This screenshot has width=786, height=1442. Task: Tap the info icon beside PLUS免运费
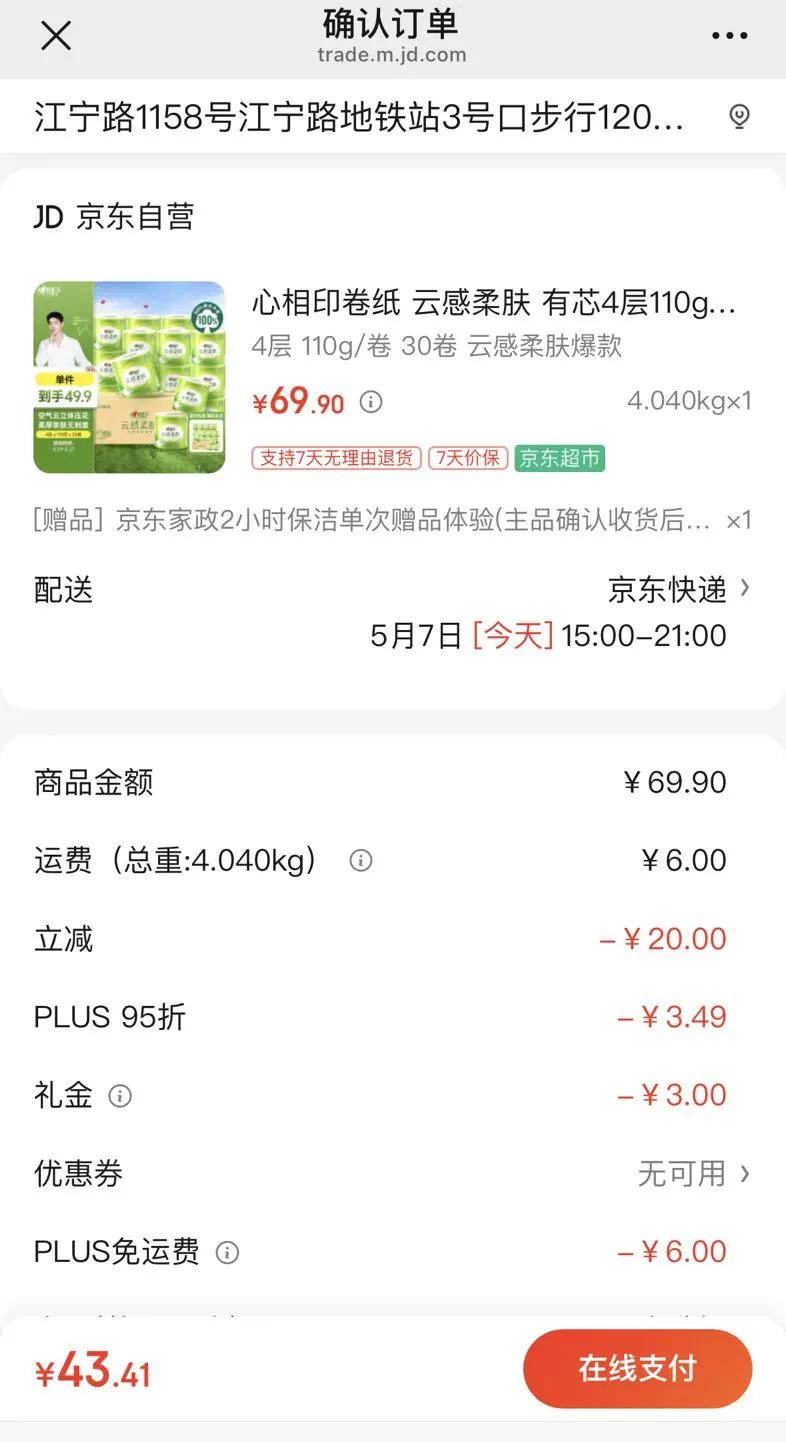pyautogui.click(x=228, y=1252)
